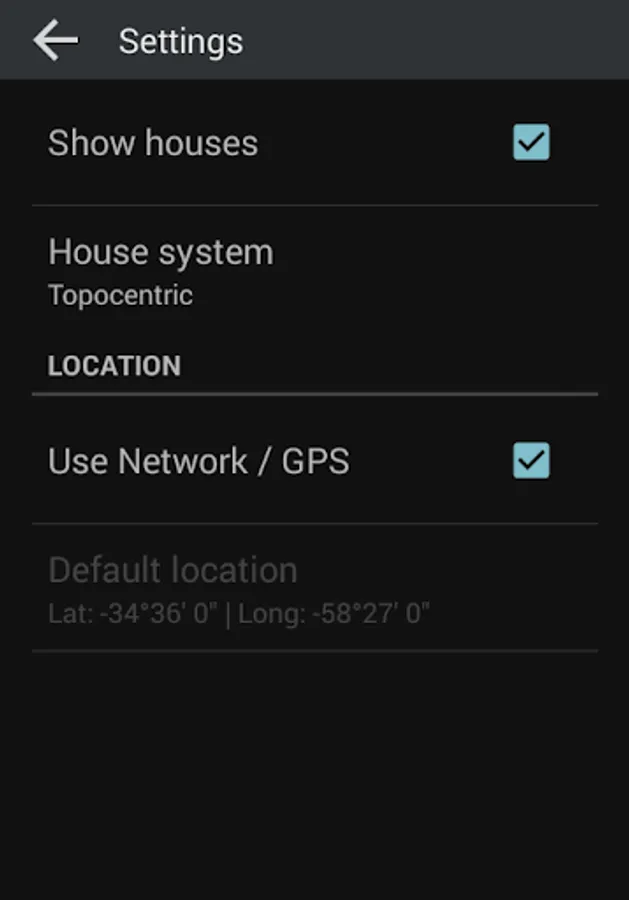Open the House system setting

(x=314, y=272)
